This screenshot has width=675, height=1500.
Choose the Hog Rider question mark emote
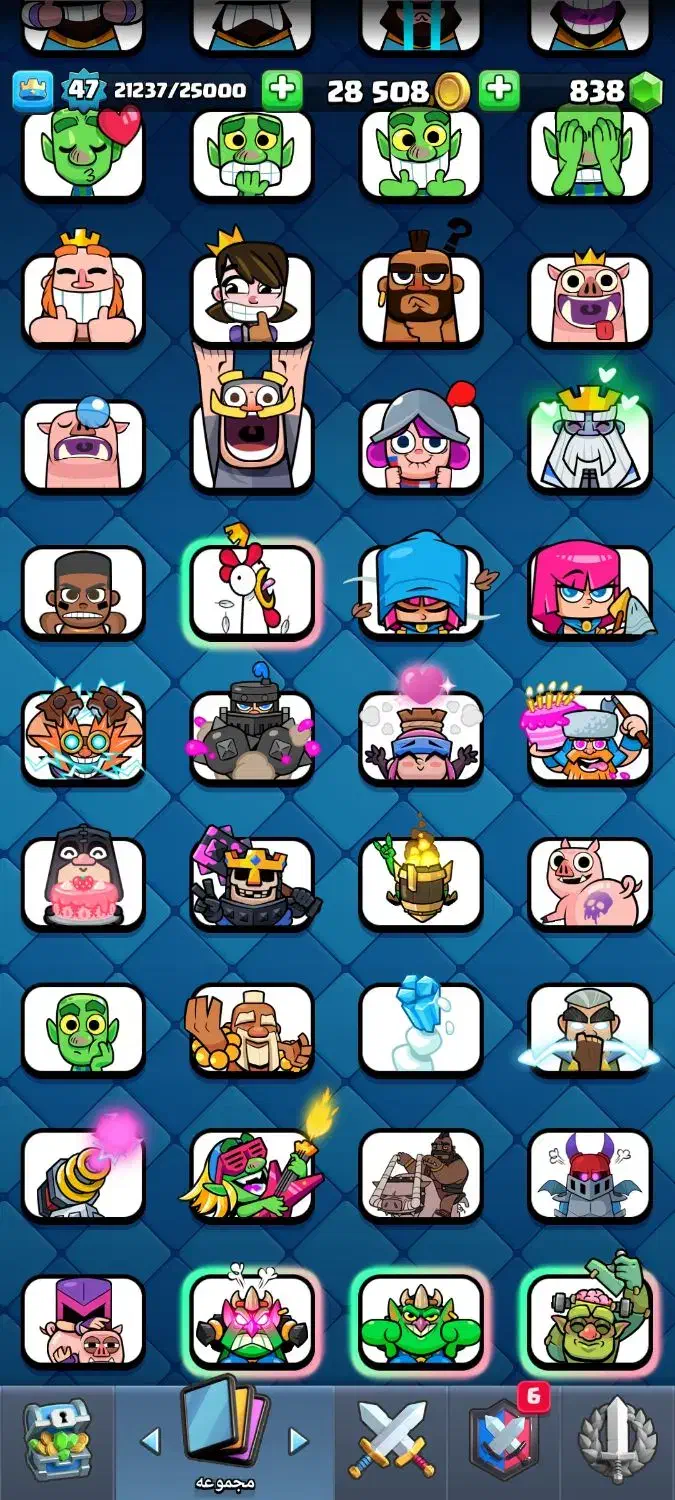[x=421, y=296]
